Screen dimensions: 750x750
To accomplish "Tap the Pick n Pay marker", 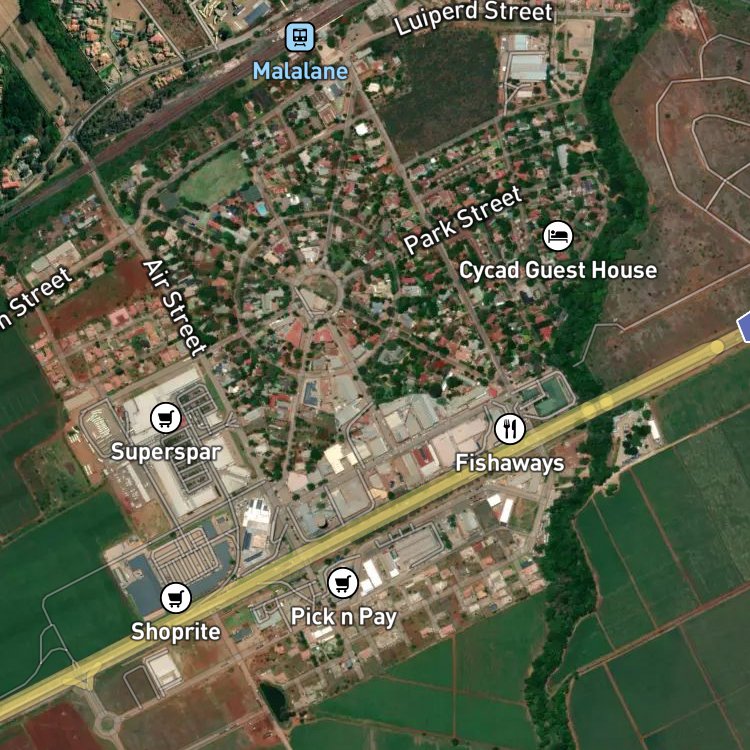I will coord(342,583).
